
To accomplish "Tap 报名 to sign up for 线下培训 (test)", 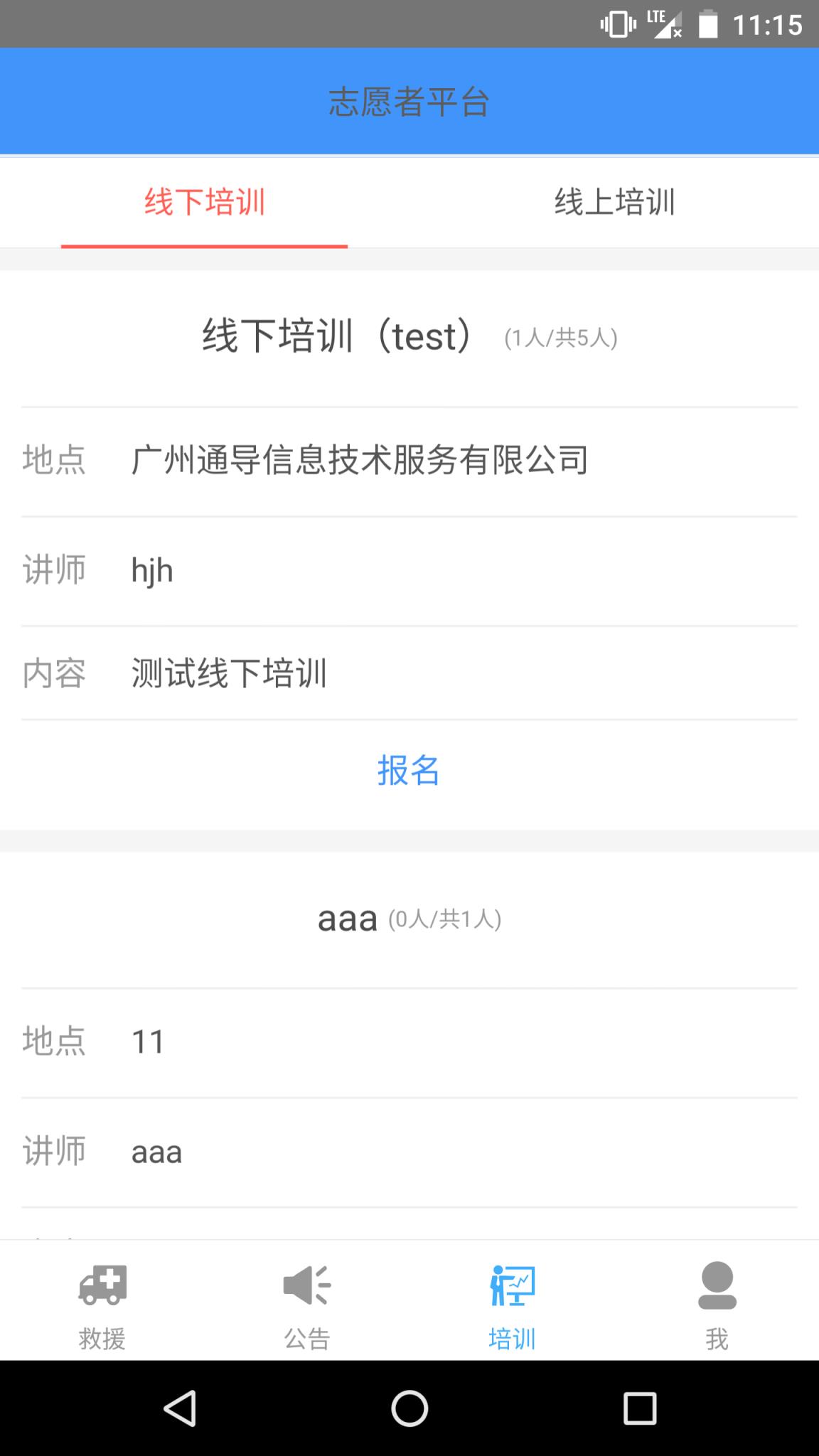I will point(409,771).
